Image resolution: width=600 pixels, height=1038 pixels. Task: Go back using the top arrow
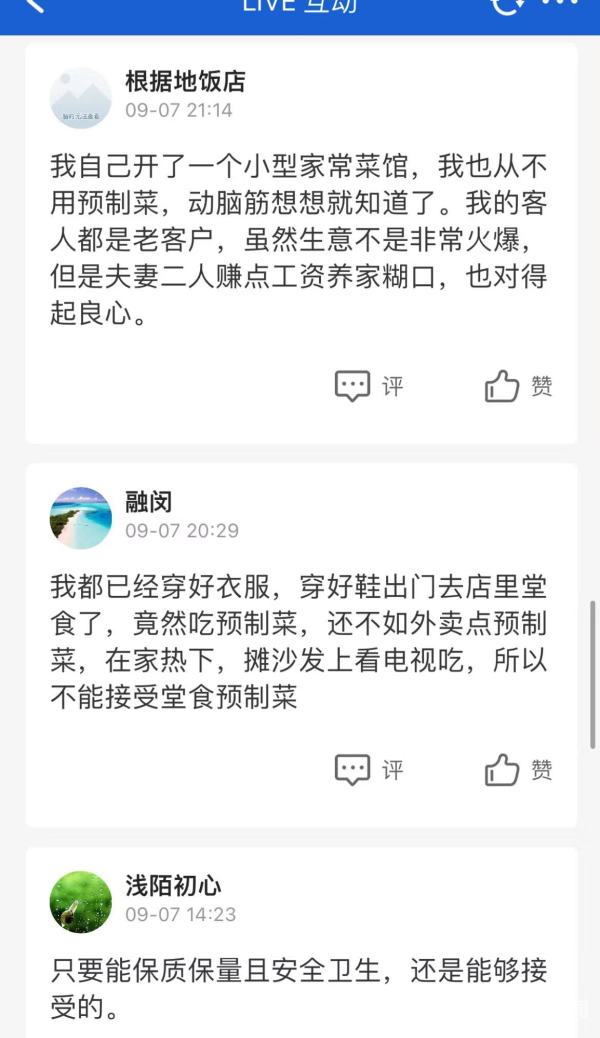point(34,5)
